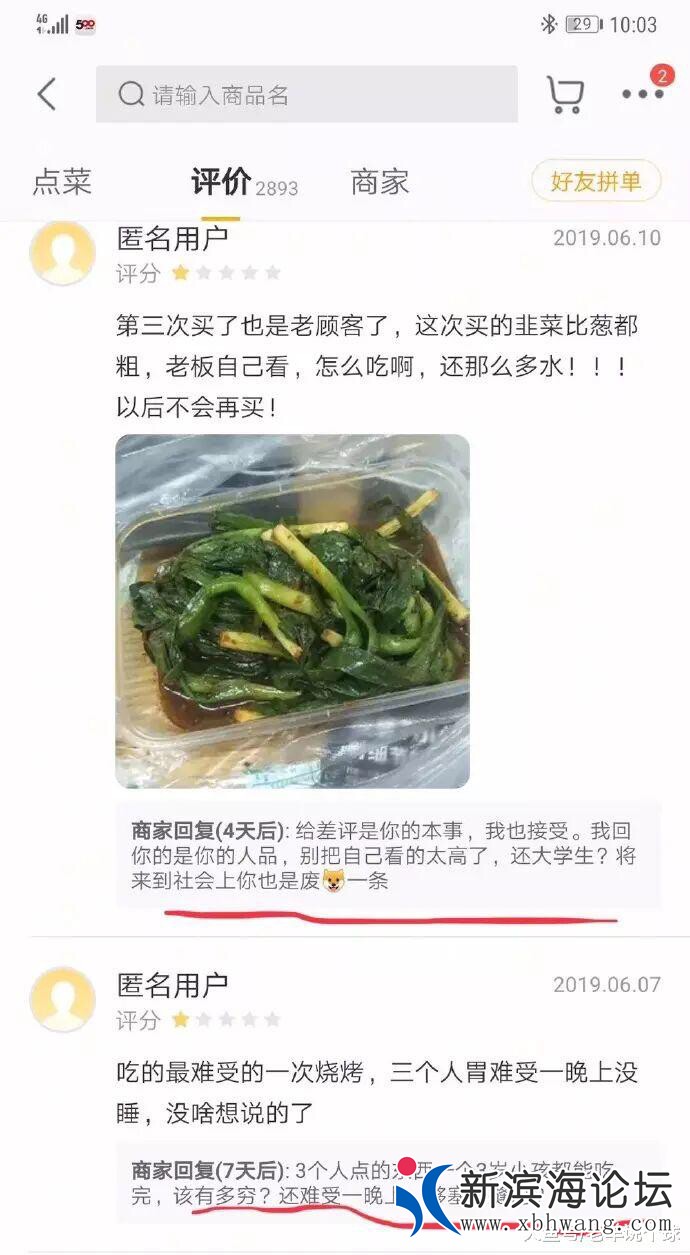Screen dimensions: 690x1255
Task: Open the three-dot overflow menu
Action: [642, 94]
